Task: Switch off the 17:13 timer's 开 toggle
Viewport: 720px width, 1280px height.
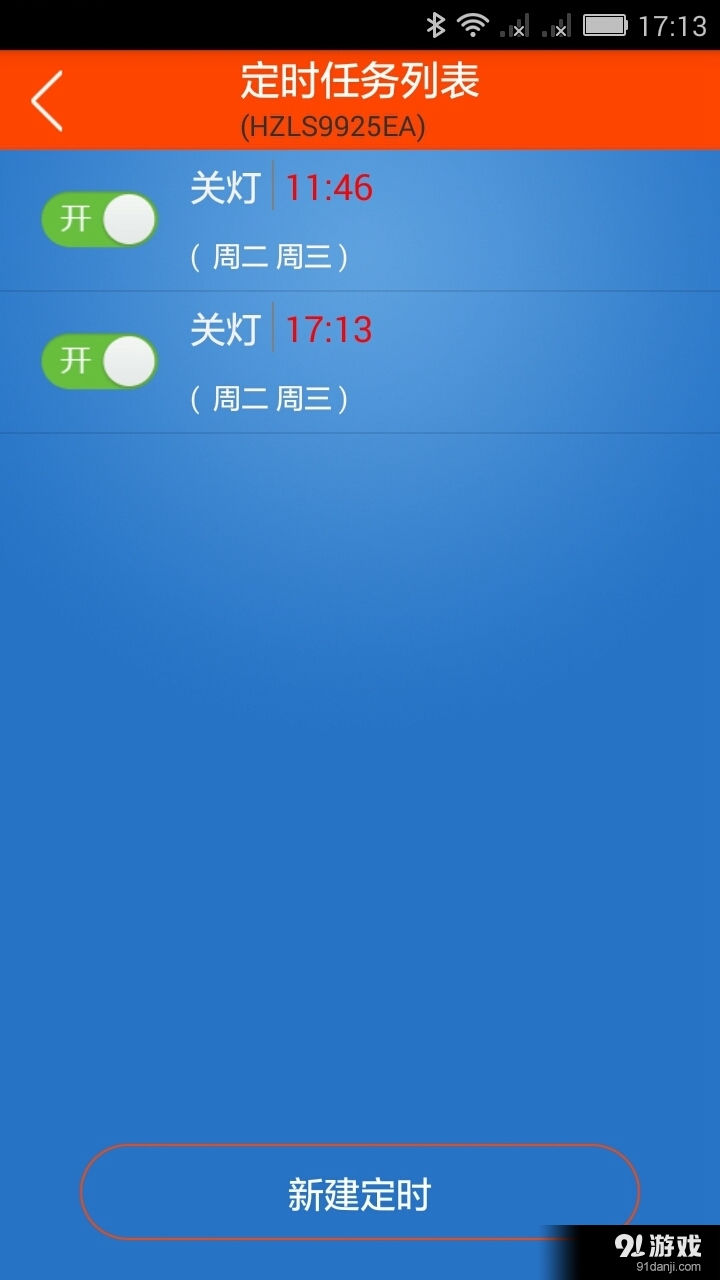Action: [x=98, y=360]
